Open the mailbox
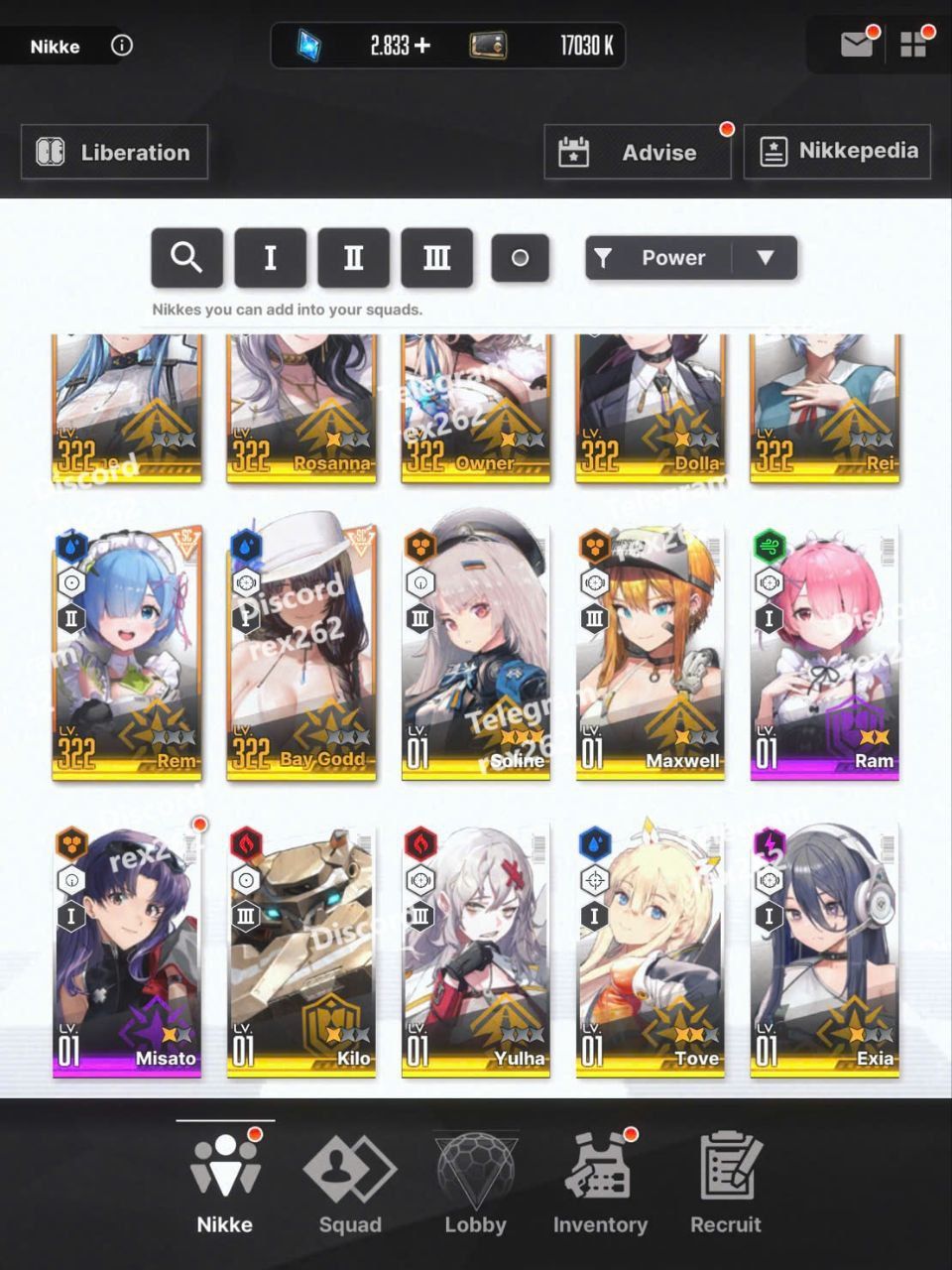The height and width of the screenshot is (1270, 952). (857, 45)
